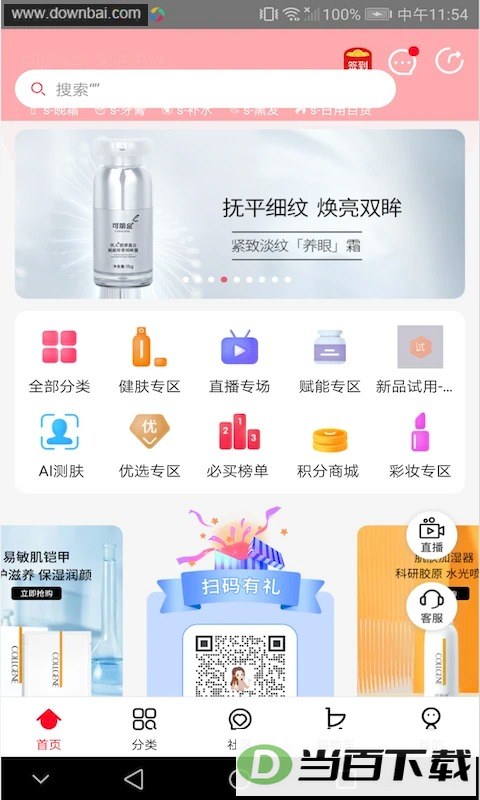View 必买榜单 must-buy ranking
This screenshot has width=480, height=800.
[237, 446]
